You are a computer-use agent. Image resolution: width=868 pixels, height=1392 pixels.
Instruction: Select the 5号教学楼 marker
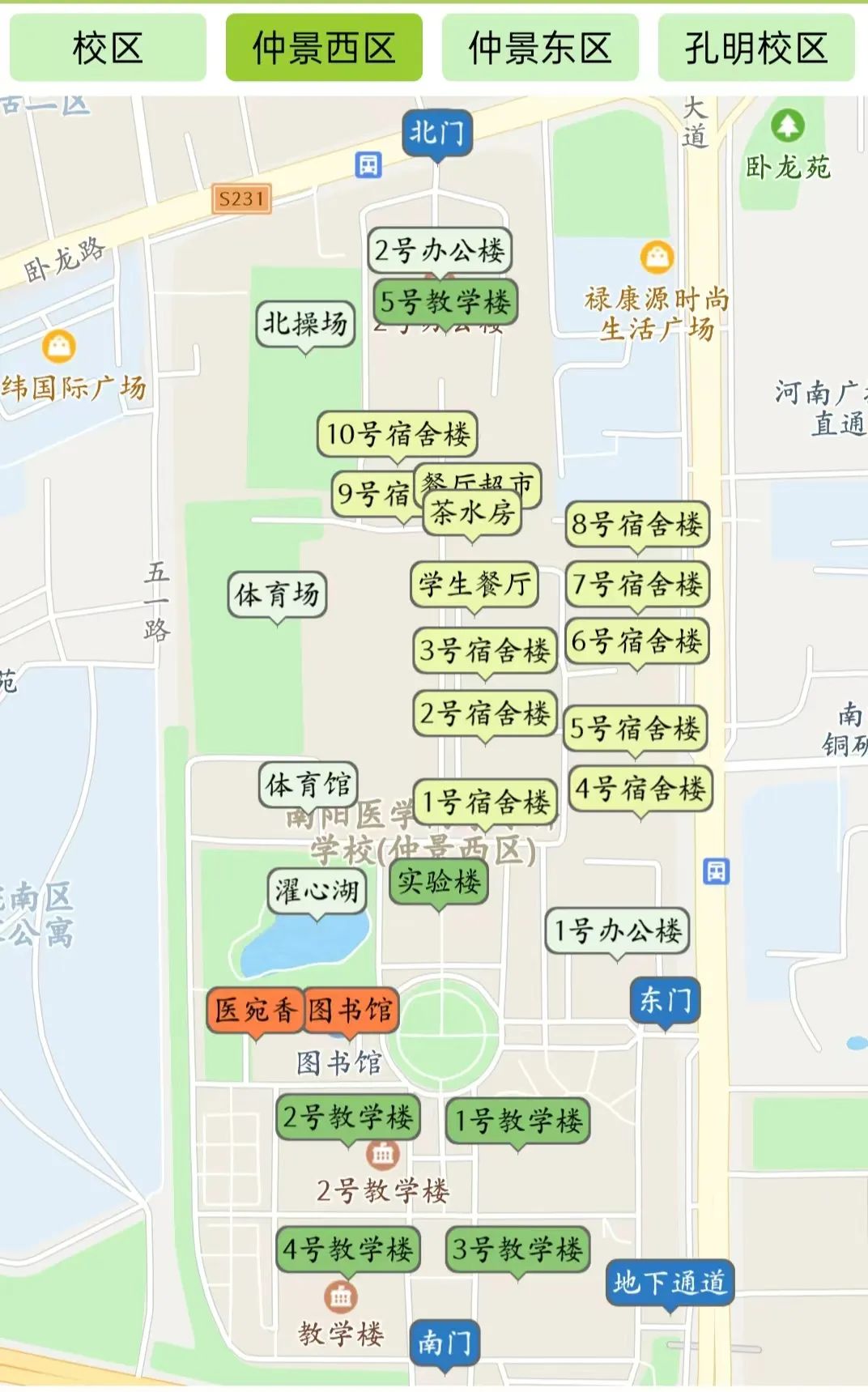[445, 302]
